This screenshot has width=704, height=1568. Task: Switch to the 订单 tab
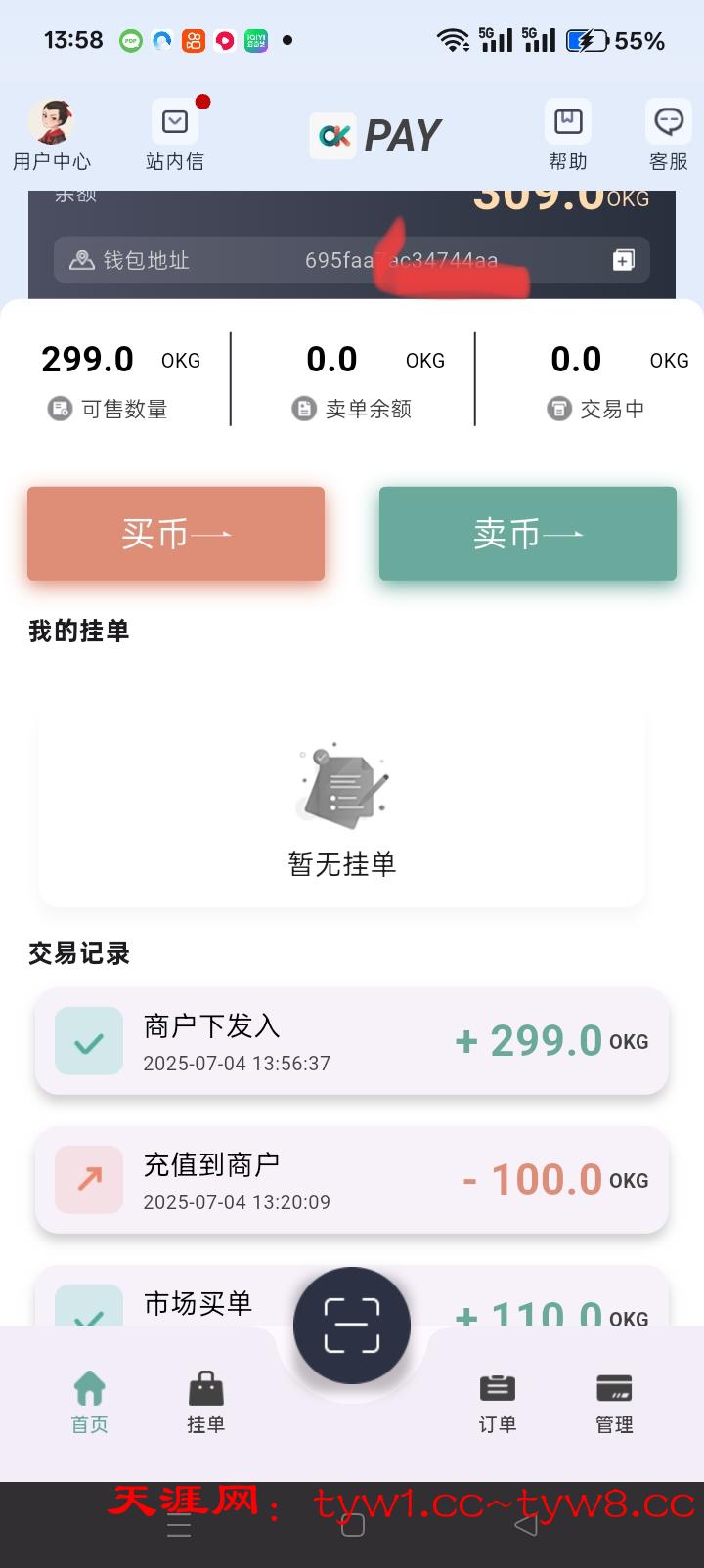pos(497,1402)
